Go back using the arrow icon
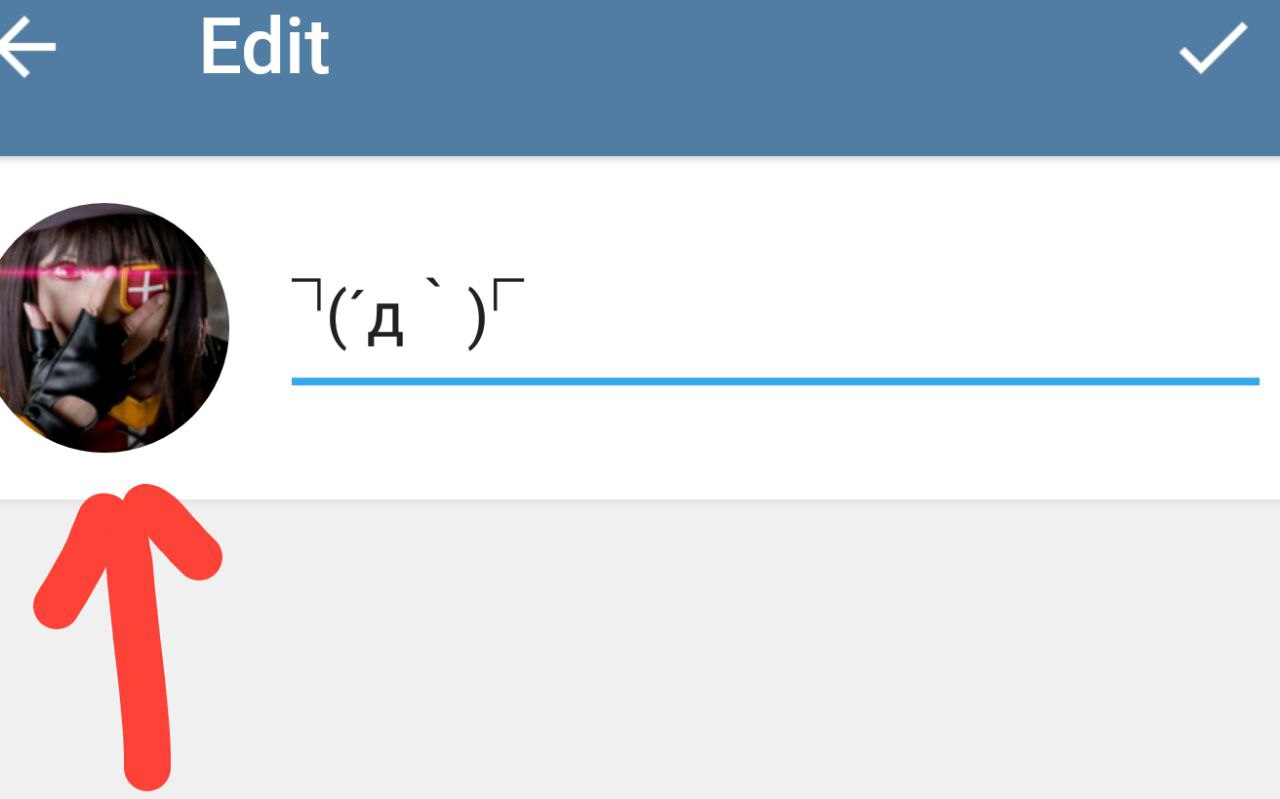1280x799 pixels. (26, 48)
